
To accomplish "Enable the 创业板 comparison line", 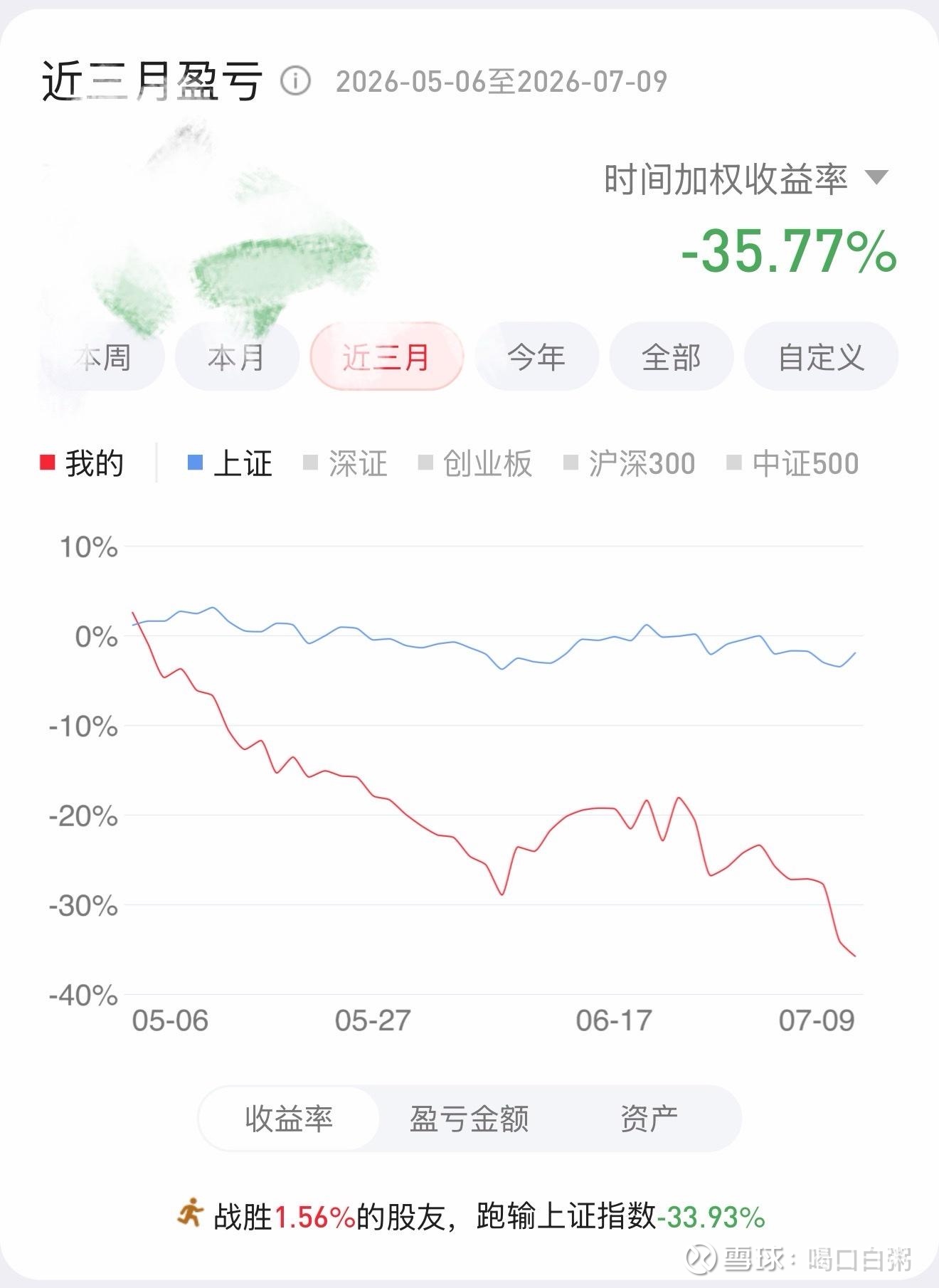I will pyautogui.click(x=474, y=463).
